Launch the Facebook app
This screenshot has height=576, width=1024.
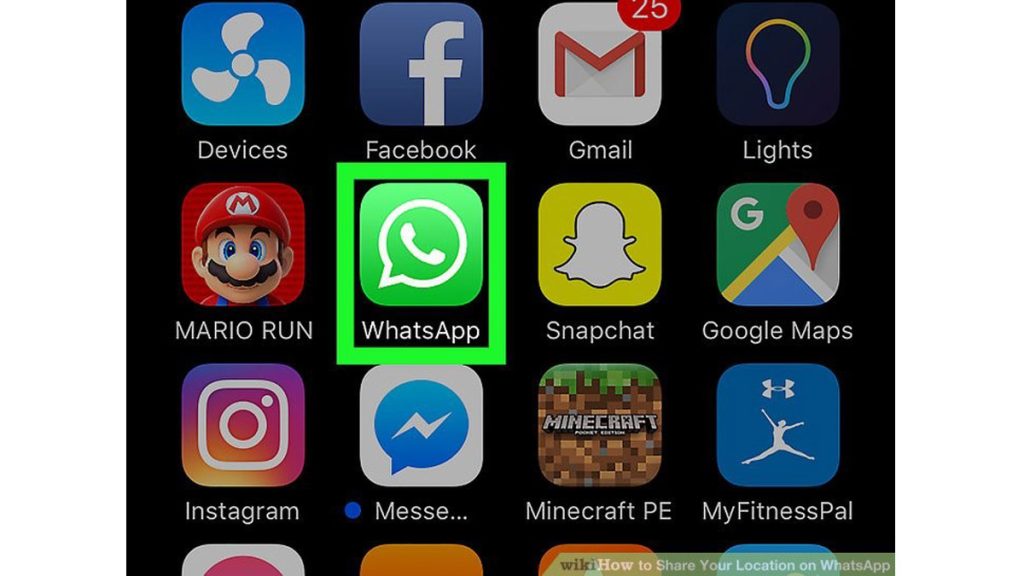(421, 66)
